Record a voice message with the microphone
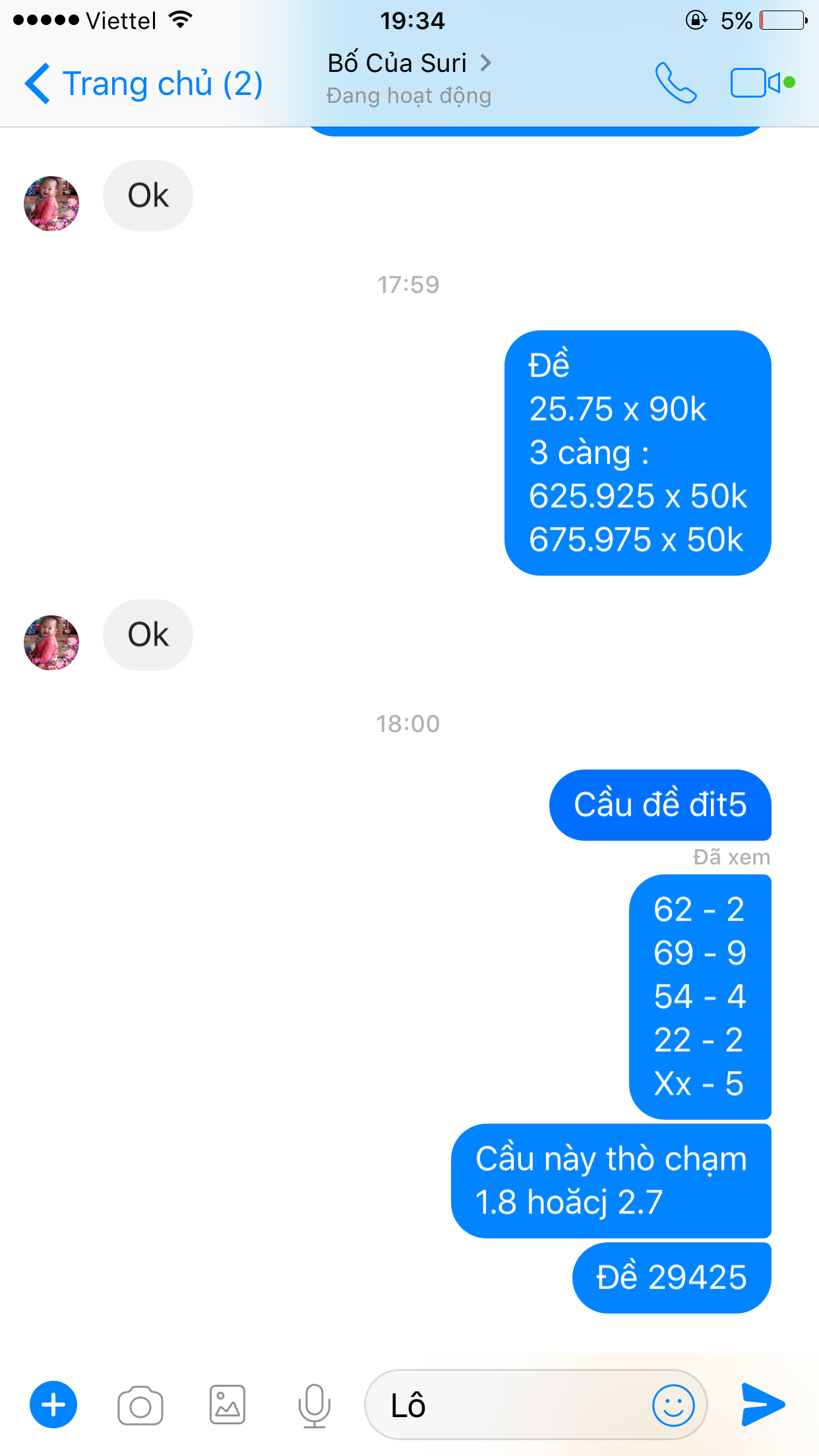The height and width of the screenshot is (1456, 819). point(314,1405)
